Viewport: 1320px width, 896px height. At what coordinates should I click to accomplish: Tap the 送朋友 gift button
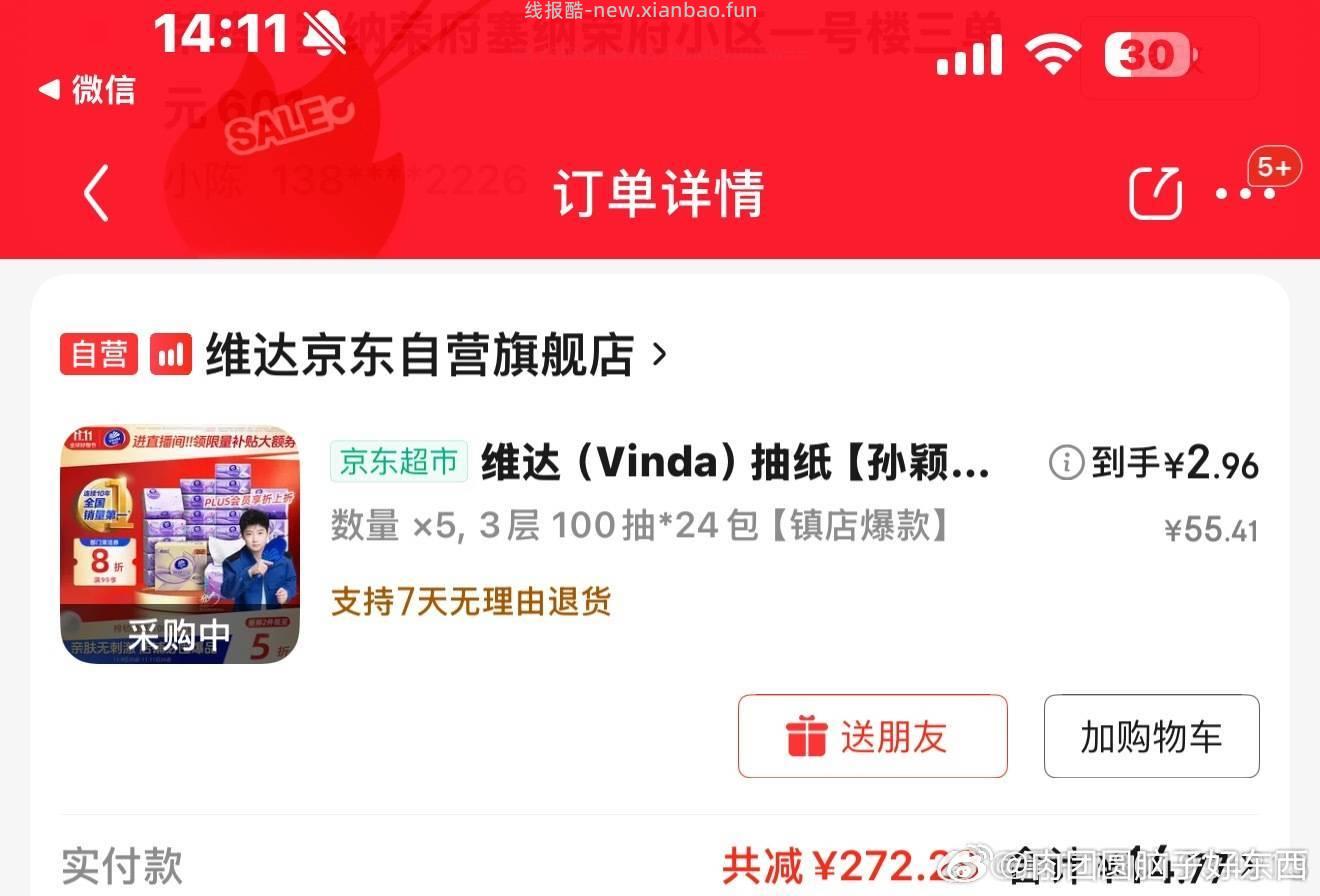[872, 737]
